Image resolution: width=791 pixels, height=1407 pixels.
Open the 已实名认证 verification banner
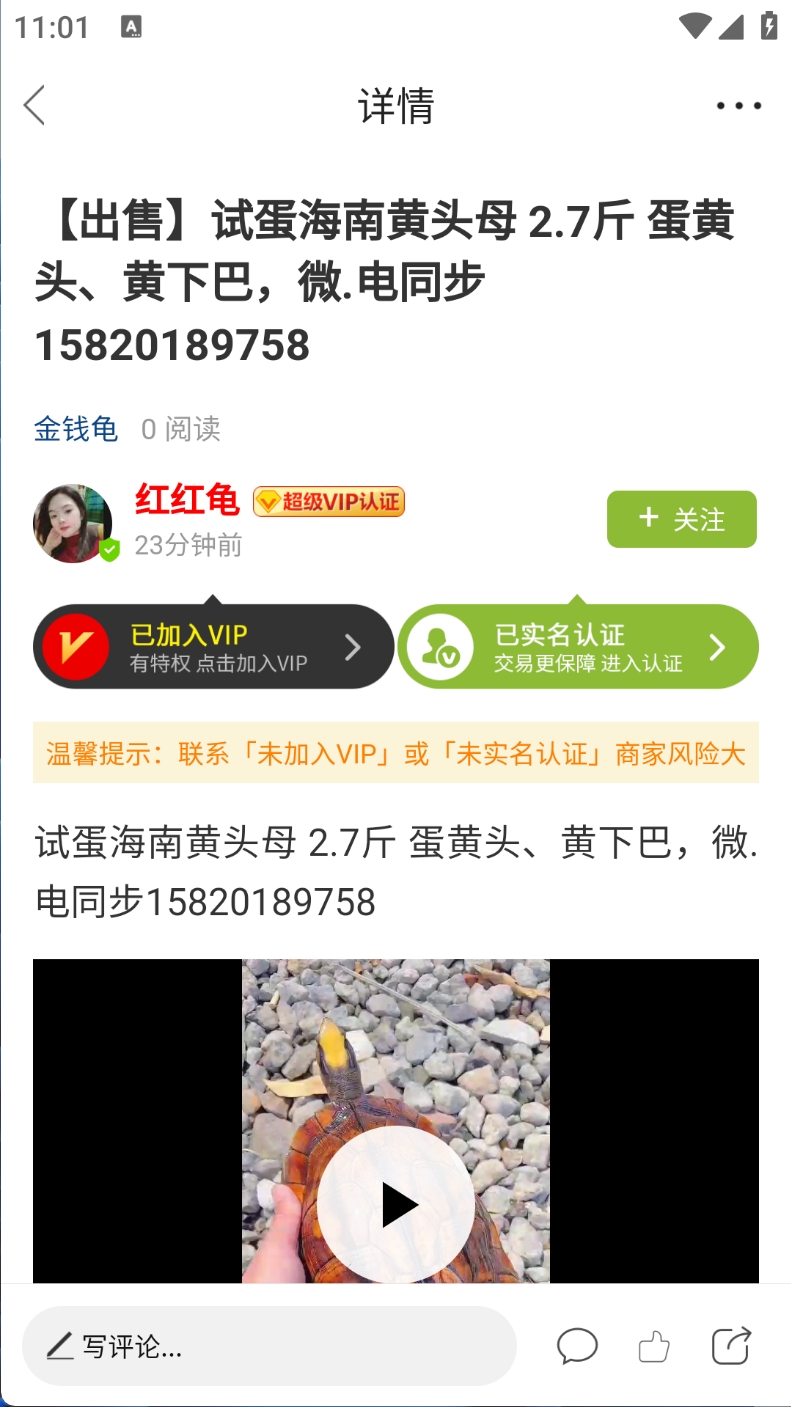click(x=577, y=647)
